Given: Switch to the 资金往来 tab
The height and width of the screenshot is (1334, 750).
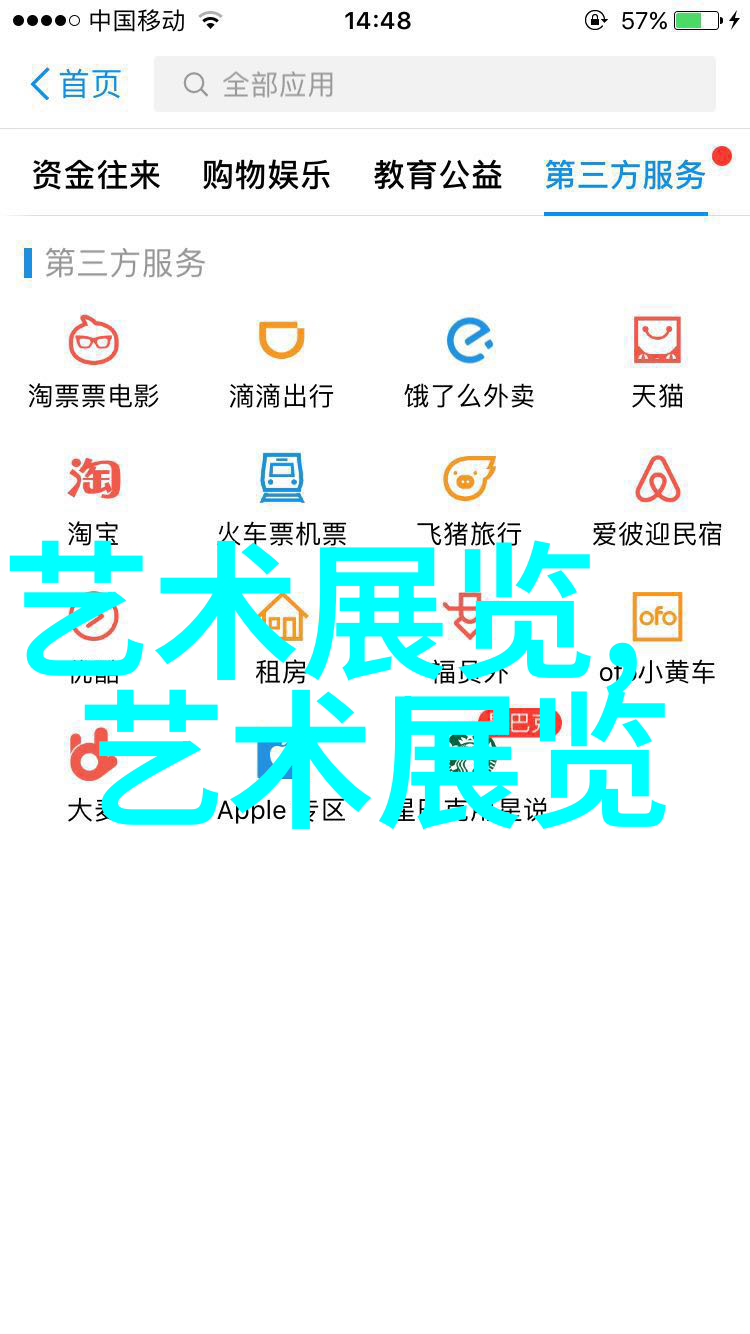Looking at the screenshot, I should coord(96,176).
